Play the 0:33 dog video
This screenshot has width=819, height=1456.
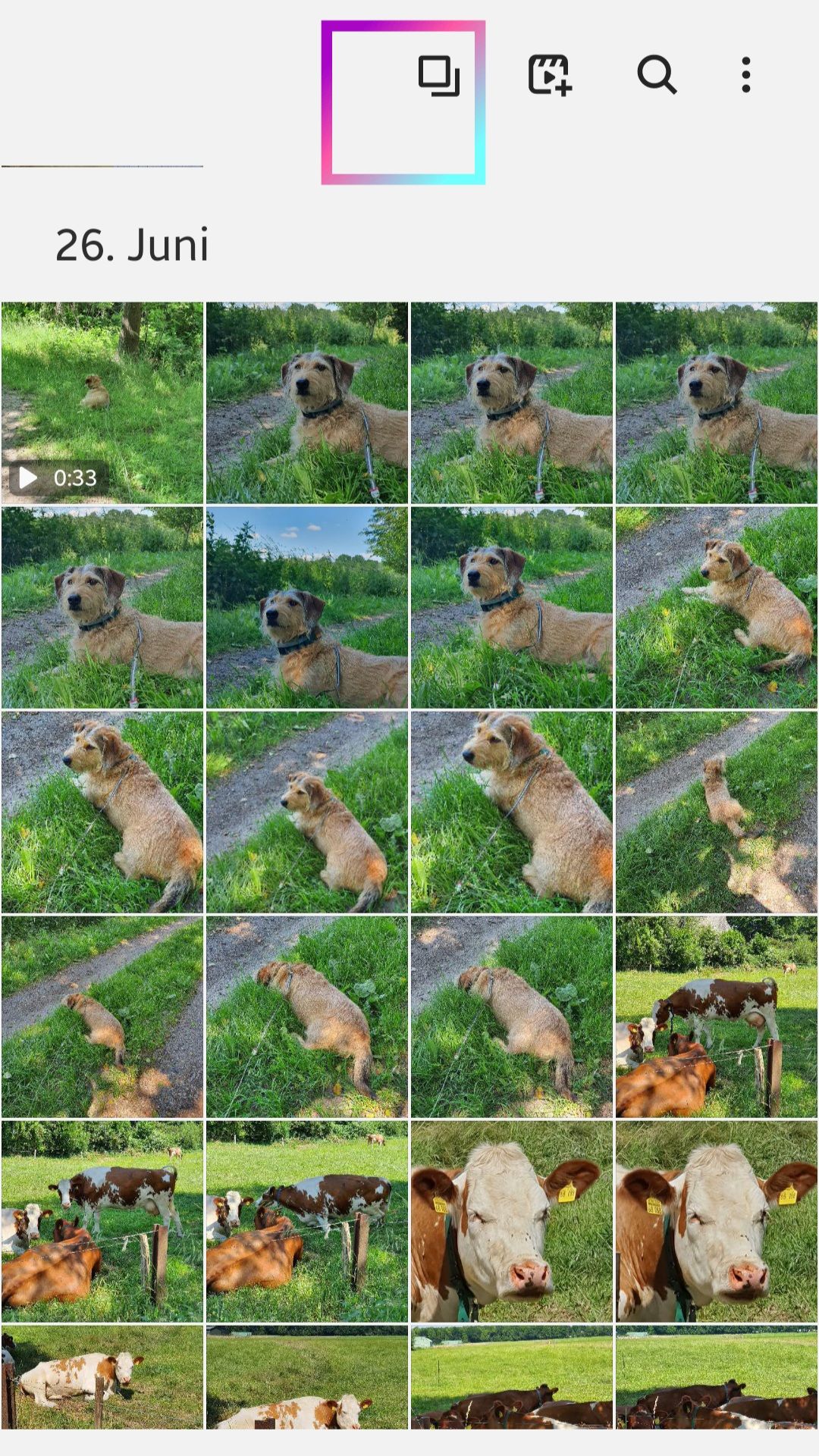coord(102,403)
